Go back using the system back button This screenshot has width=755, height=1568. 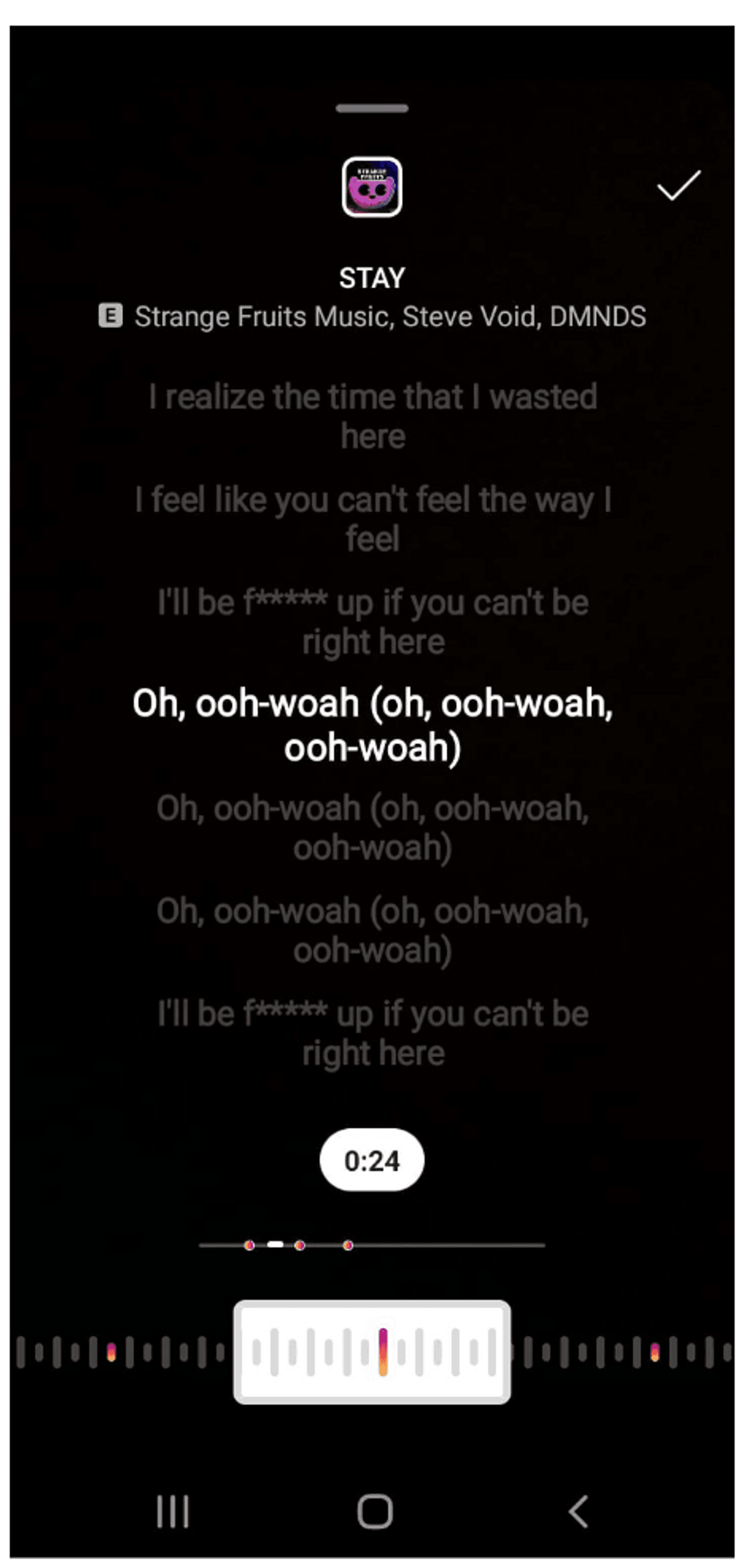(x=578, y=1511)
